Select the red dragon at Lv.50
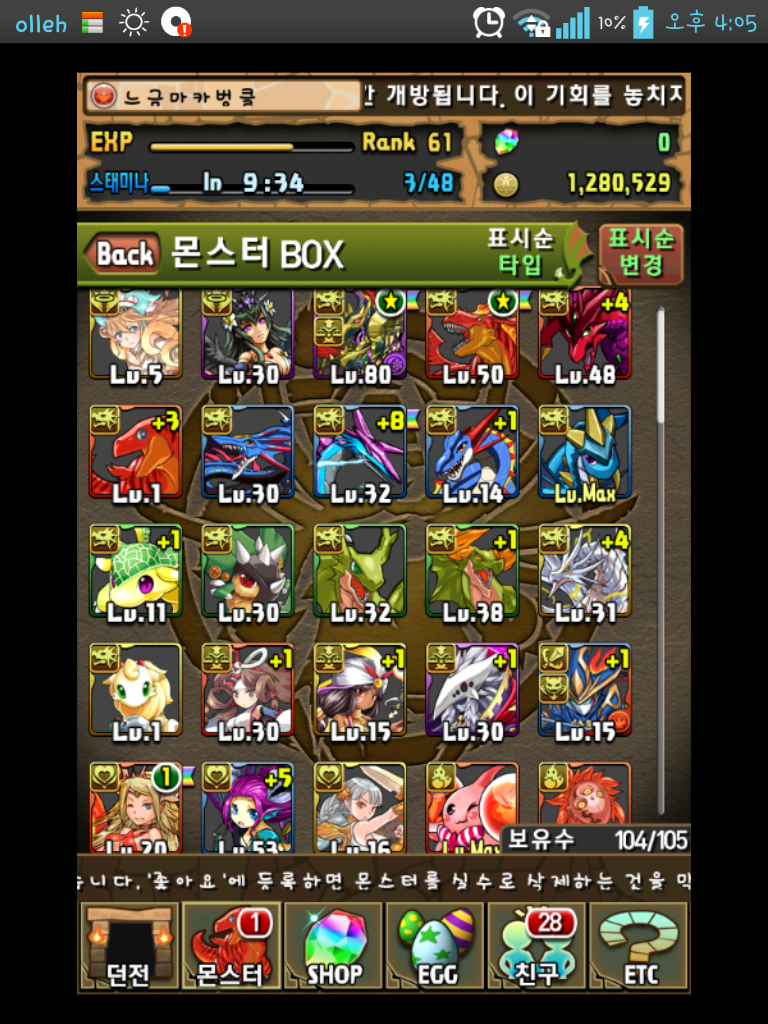The height and width of the screenshot is (1024, 768). pos(472,336)
